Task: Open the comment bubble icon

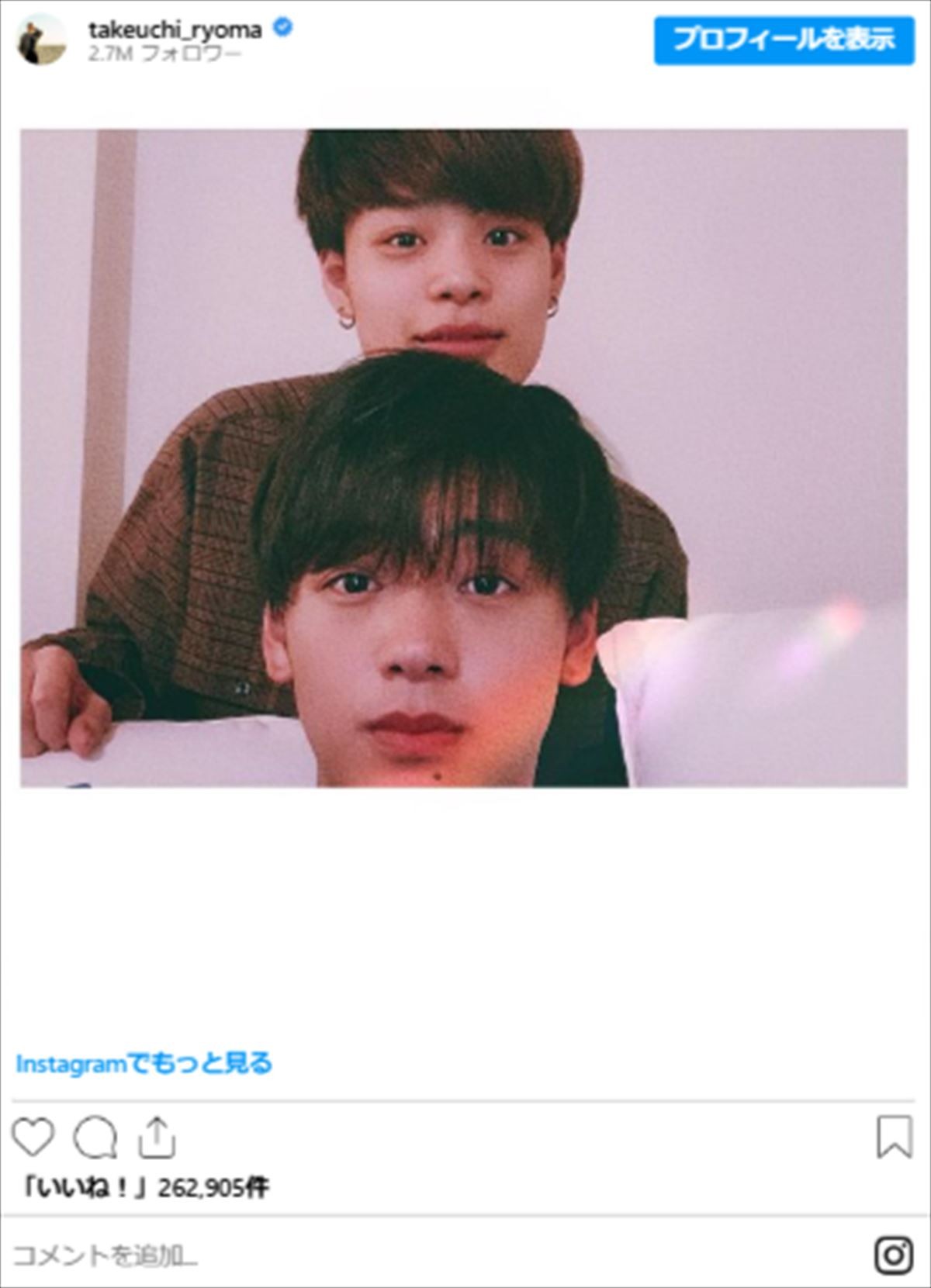Action: click(95, 1138)
